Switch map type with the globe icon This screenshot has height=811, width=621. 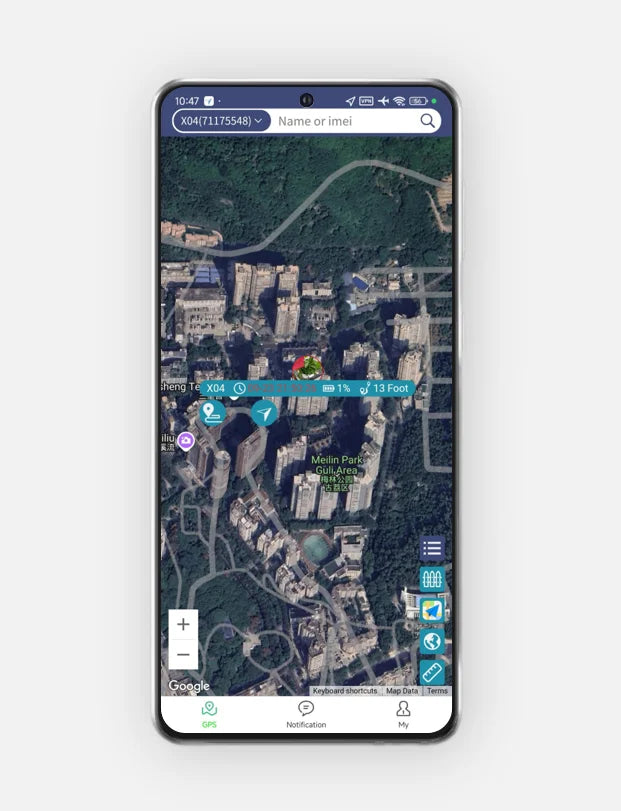click(432, 641)
